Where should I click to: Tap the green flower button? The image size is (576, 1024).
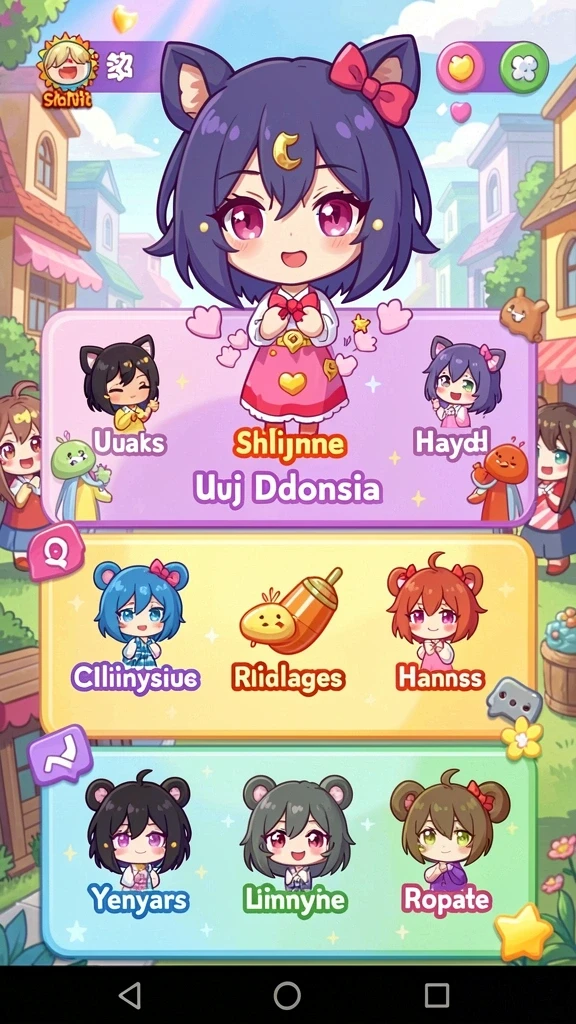524,67
